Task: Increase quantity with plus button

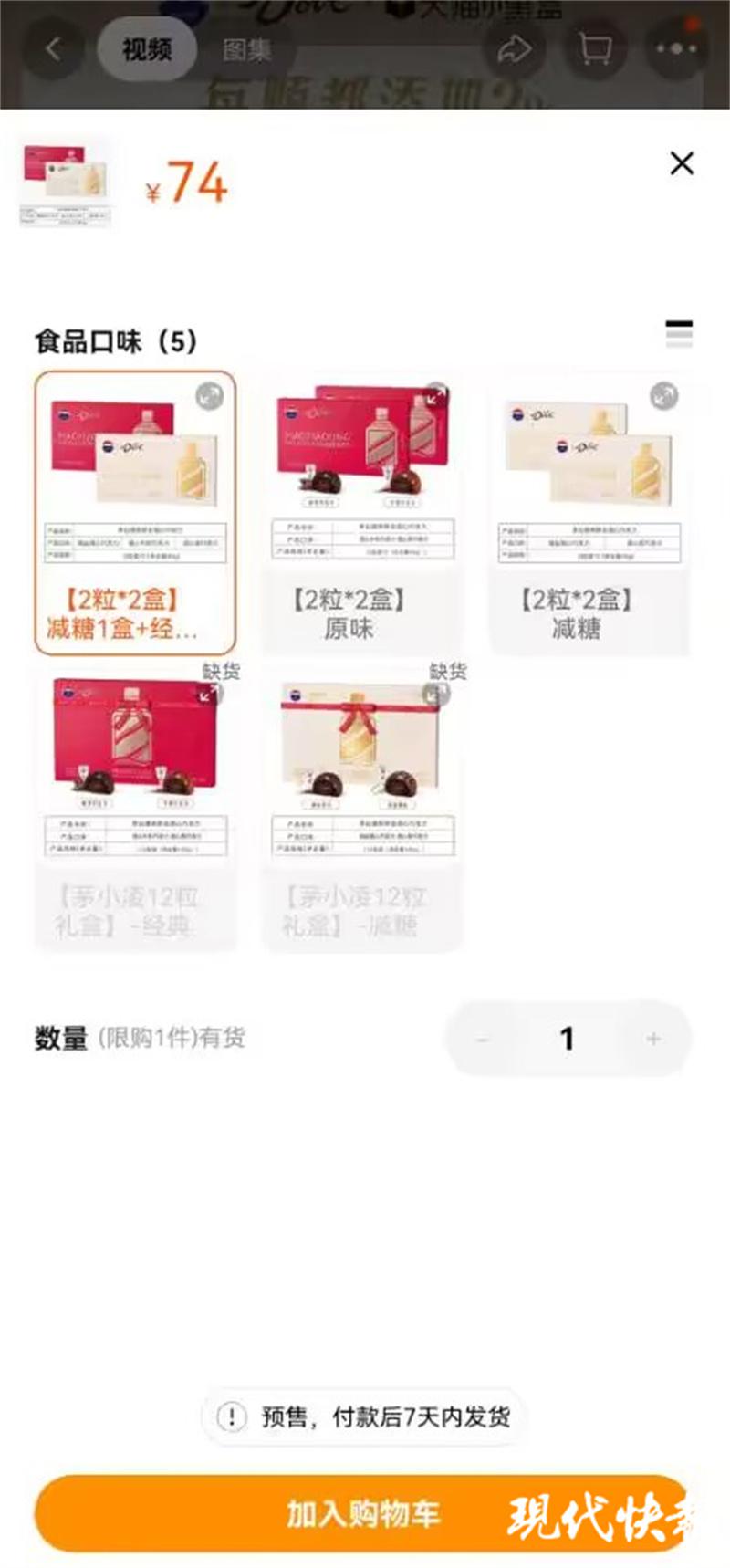Action: 653,1039
